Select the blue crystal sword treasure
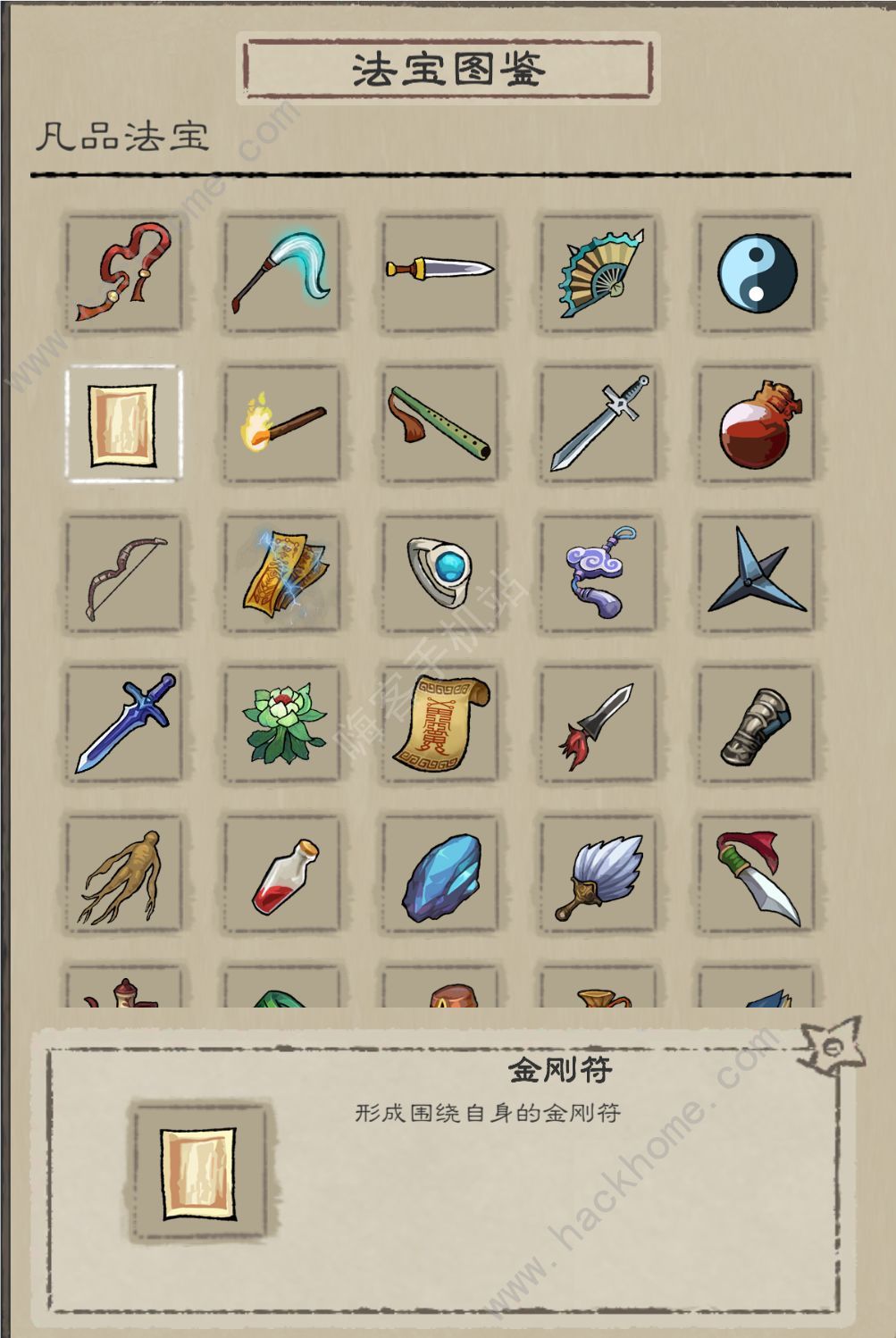The image size is (896, 1338). 123,723
